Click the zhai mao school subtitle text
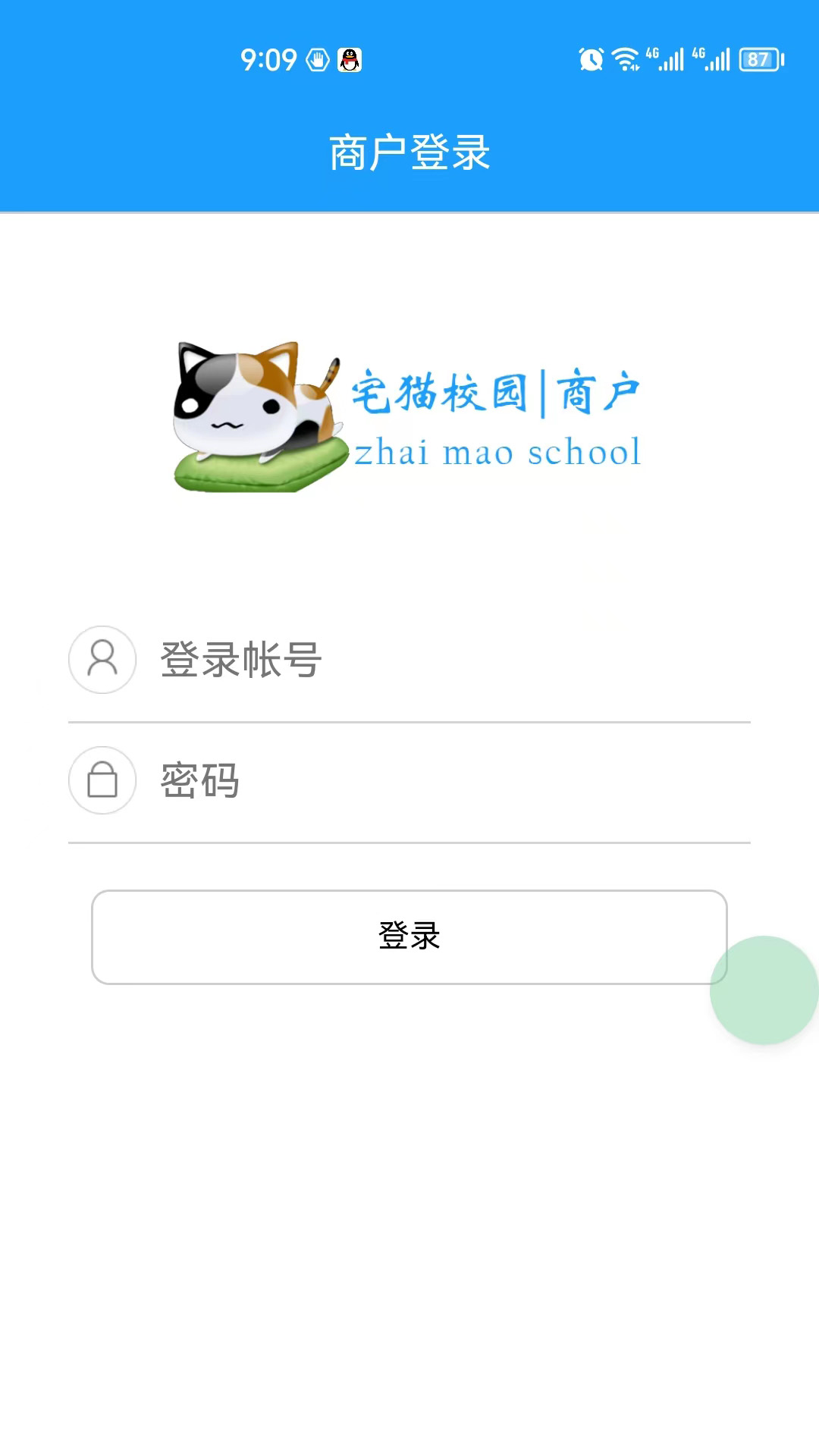 coord(498,451)
